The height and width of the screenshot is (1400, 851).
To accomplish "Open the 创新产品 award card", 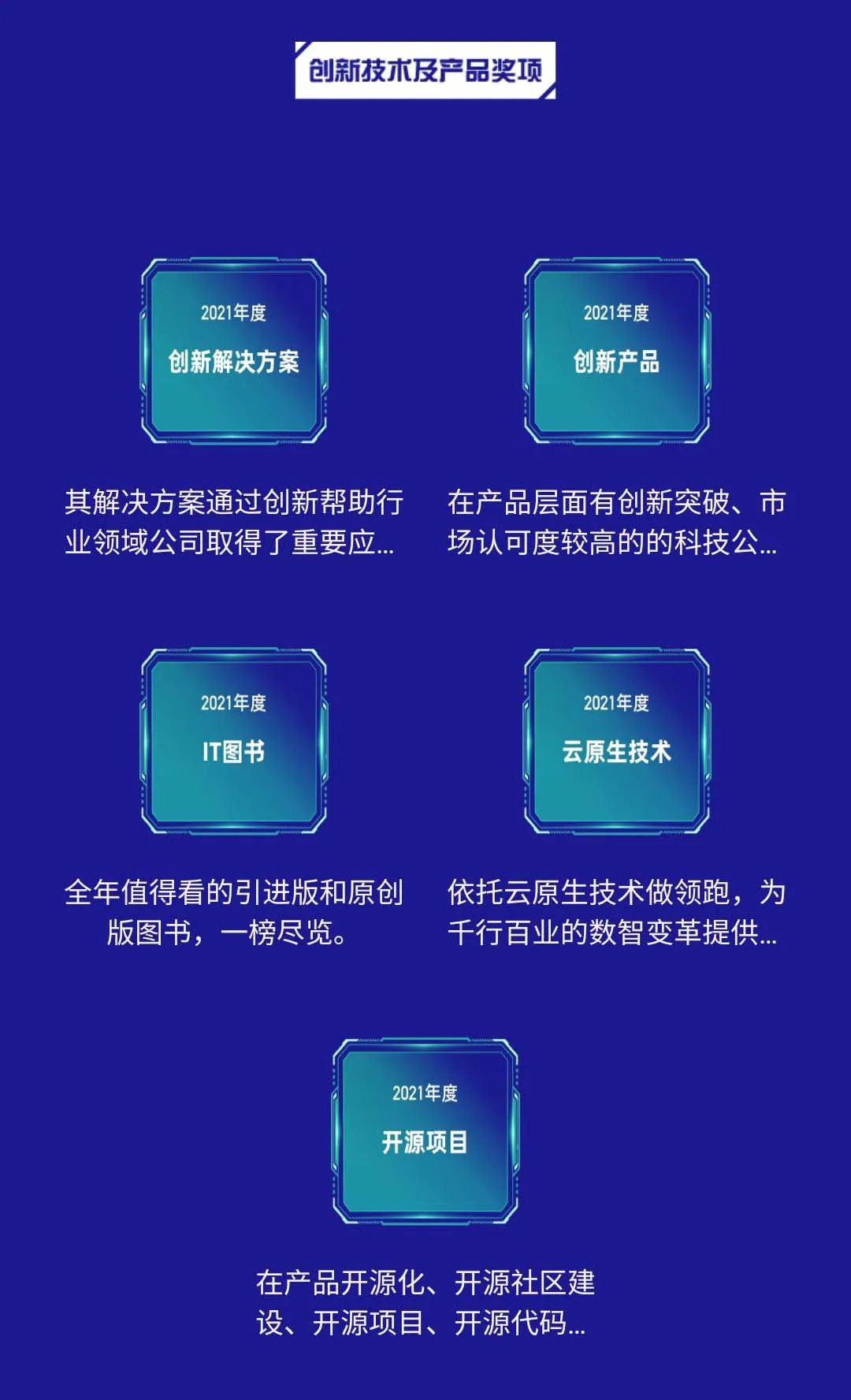I will [617, 351].
